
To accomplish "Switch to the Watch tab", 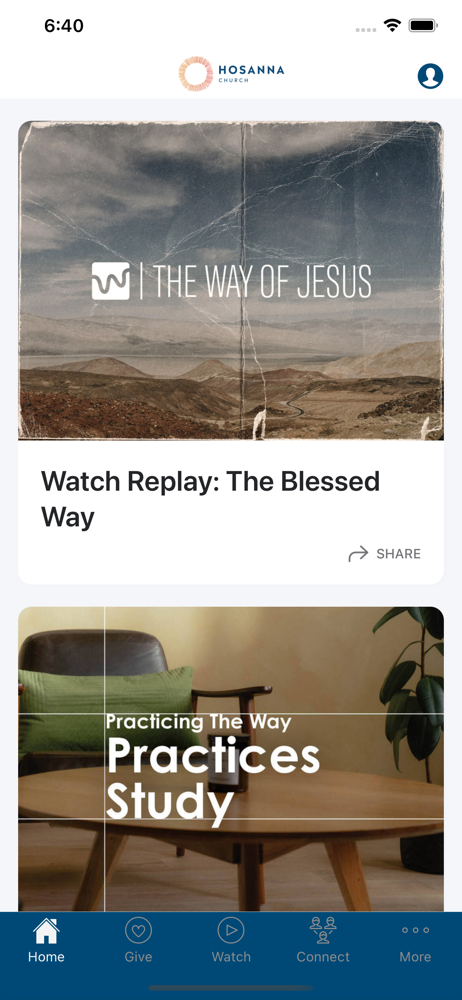I will [231, 941].
